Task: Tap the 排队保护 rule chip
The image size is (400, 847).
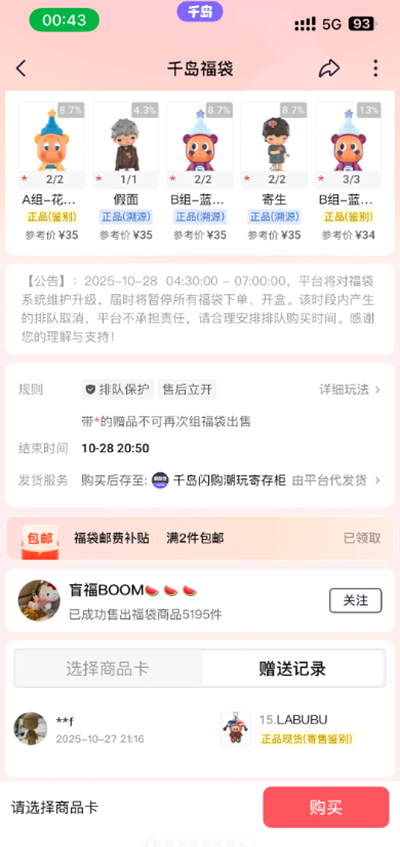Action: 117,389
